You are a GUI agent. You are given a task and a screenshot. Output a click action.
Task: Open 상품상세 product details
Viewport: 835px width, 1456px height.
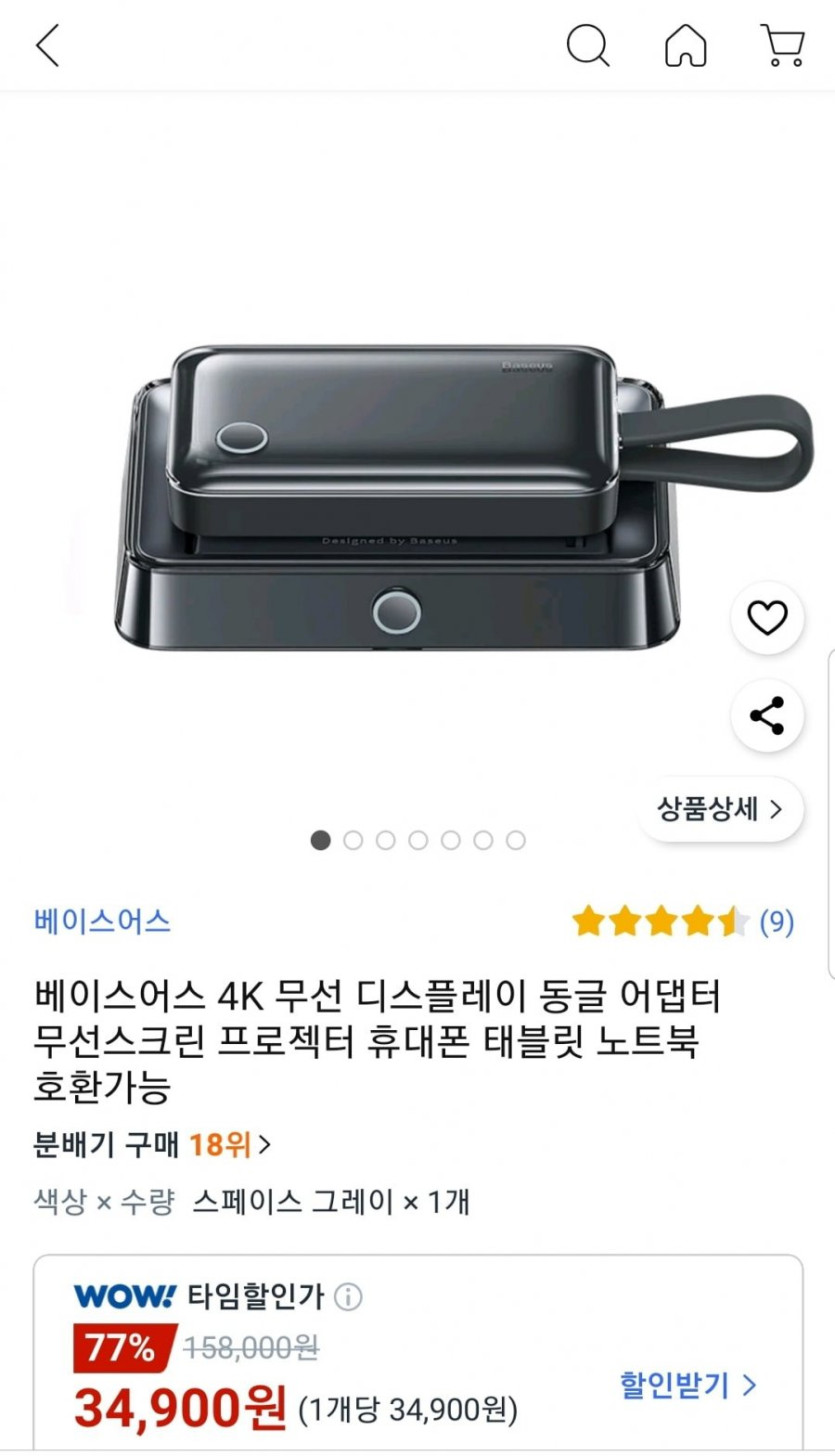coord(720,809)
